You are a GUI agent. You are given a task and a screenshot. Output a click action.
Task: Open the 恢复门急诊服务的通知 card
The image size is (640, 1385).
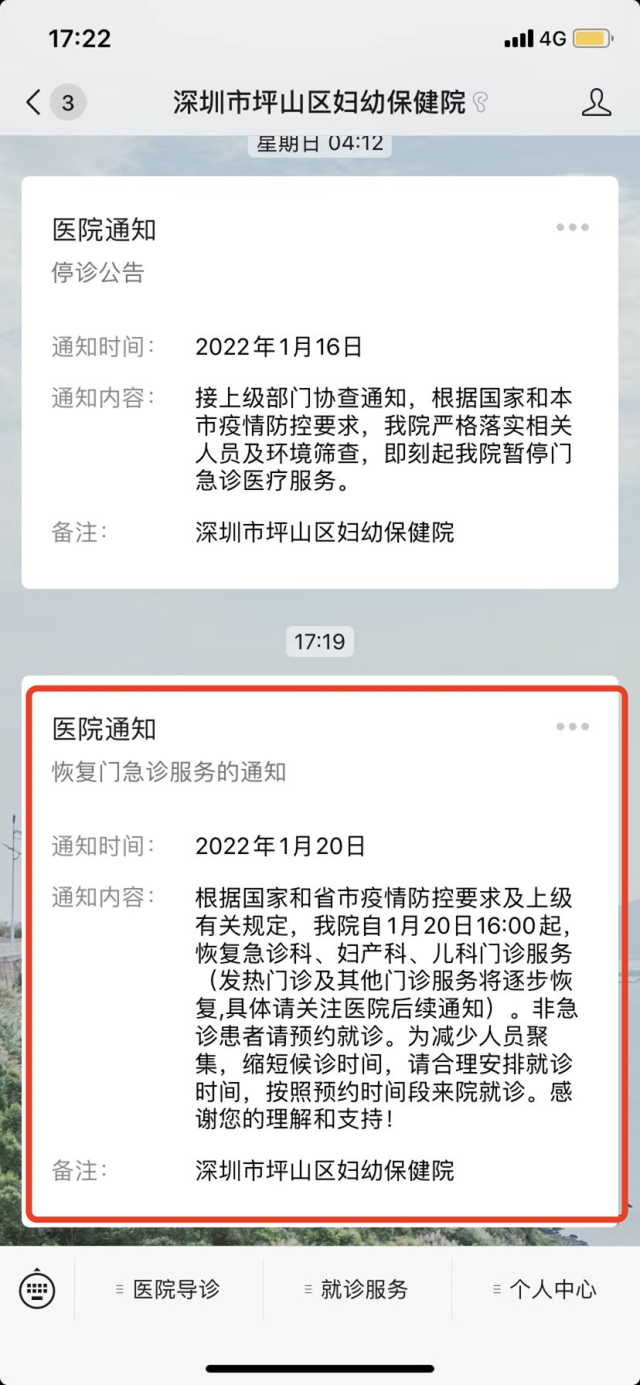tap(320, 950)
